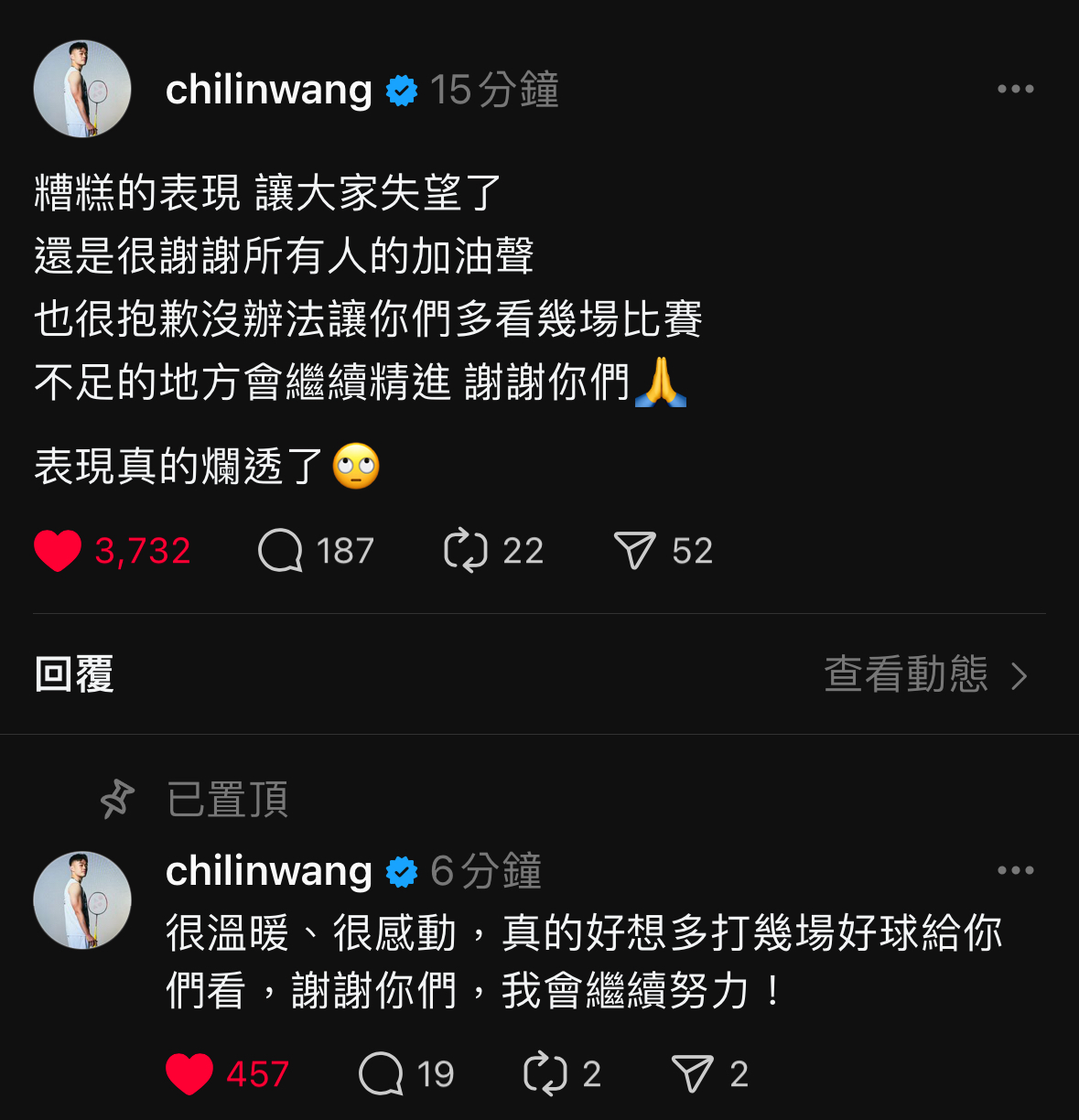The image size is (1079, 1120).
Task: Tap the send icon on the pinned reply
Action: click(x=692, y=1074)
